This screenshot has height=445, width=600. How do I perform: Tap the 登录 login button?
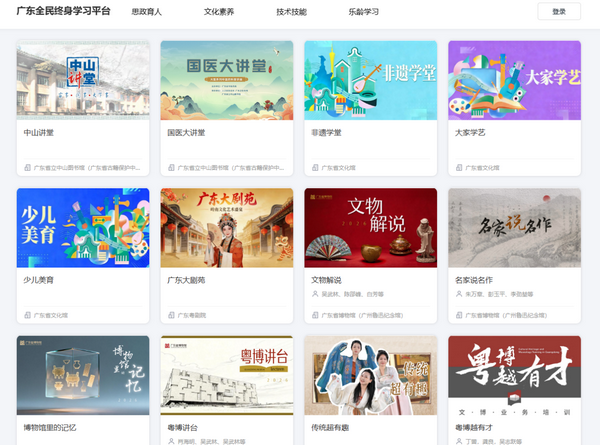coord(558,12)
